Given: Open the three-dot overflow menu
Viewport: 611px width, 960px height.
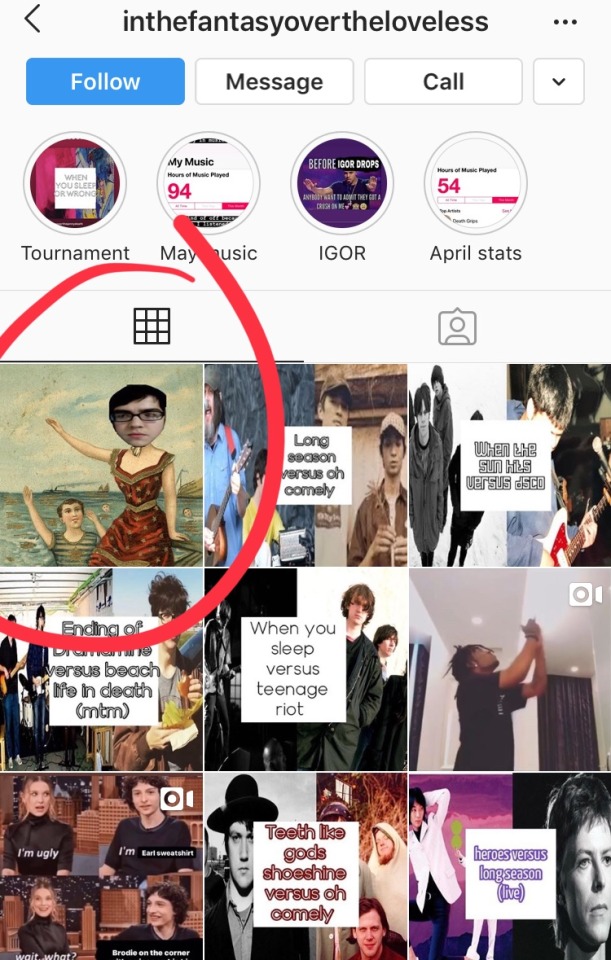Looking at the screenshot, I should tap(565, 22).
